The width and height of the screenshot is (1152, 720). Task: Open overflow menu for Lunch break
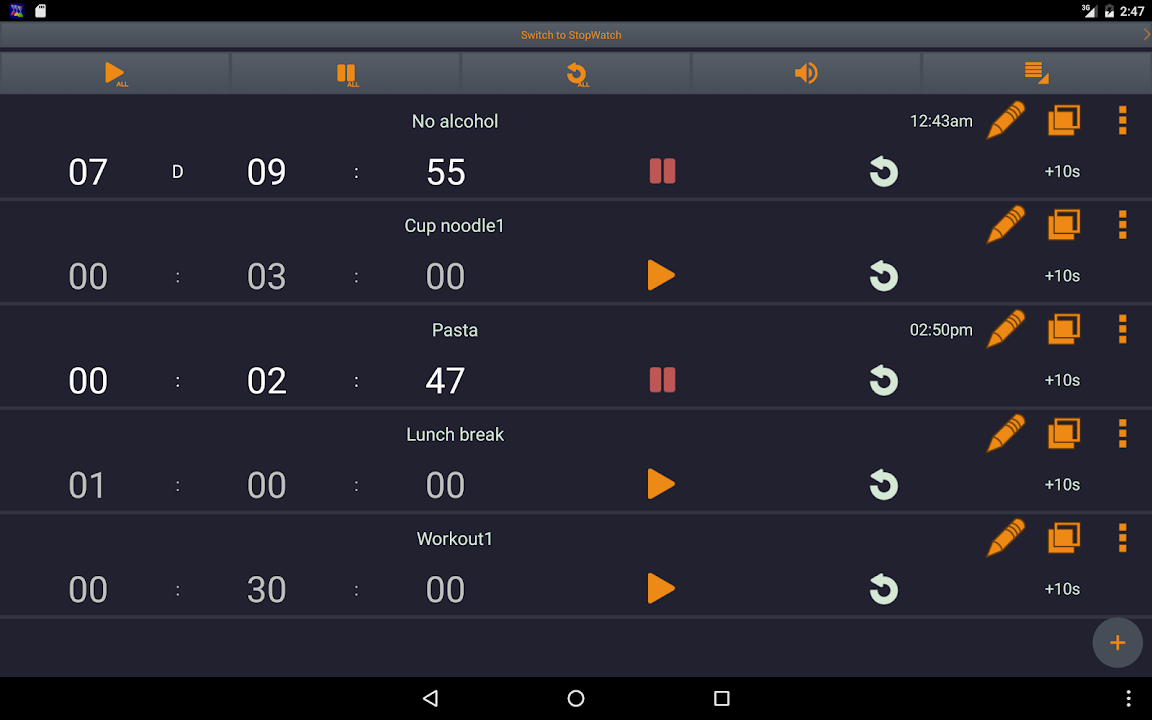click(1122, 434)
